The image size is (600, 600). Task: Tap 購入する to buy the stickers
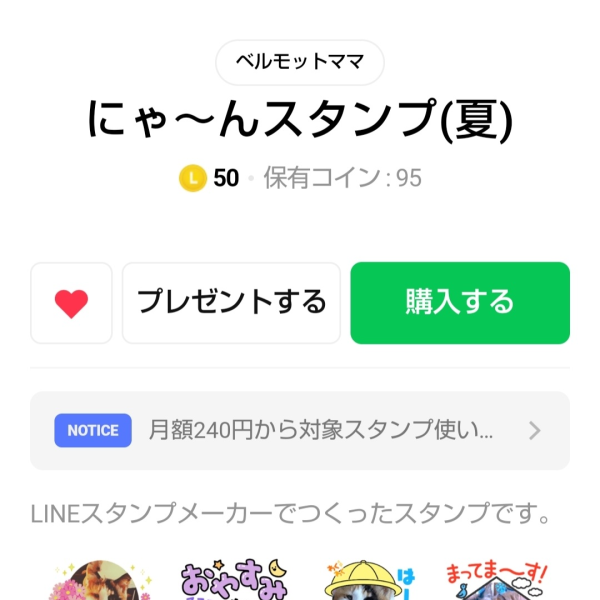click(460, 303)
